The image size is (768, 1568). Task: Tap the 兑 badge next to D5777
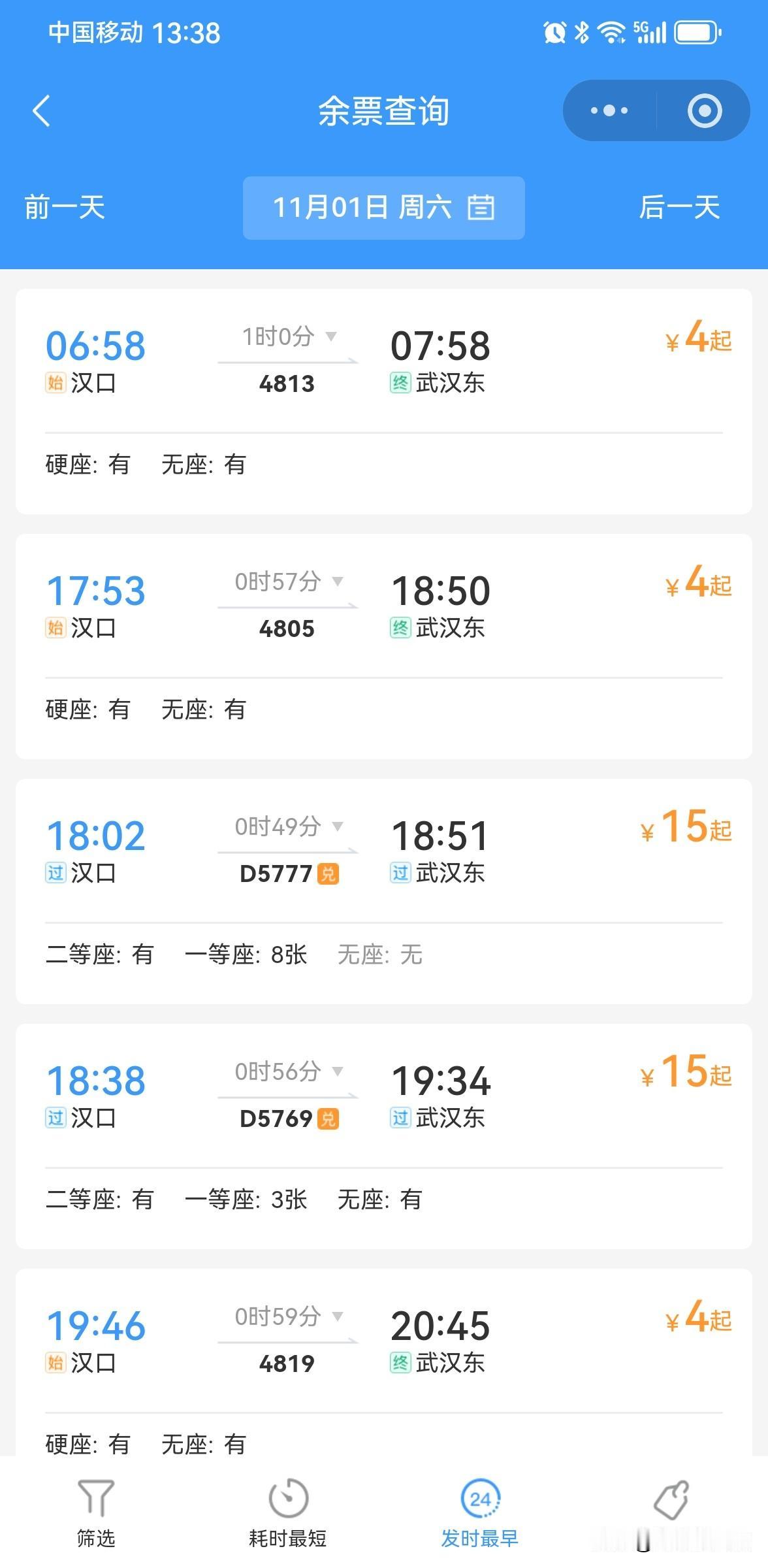[327, 873]
